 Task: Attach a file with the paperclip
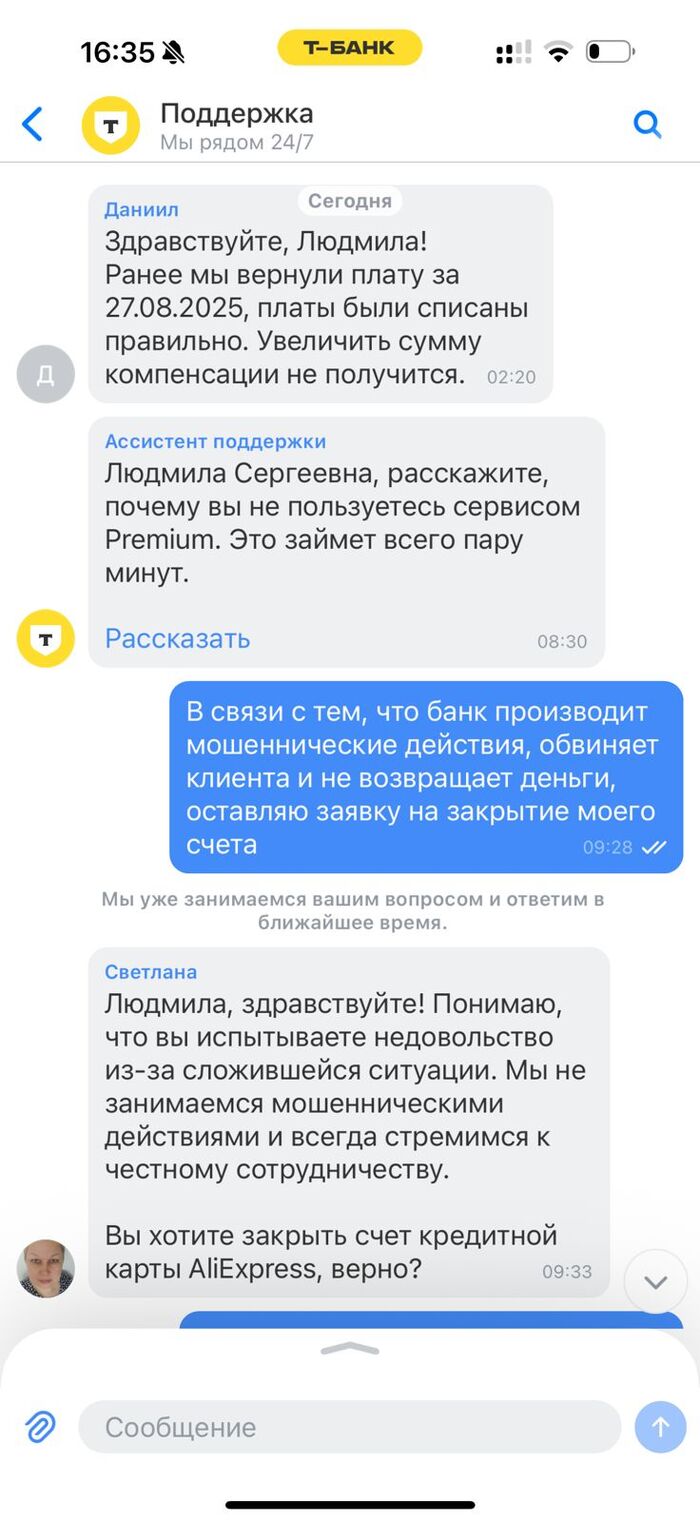pos(40,1427)
